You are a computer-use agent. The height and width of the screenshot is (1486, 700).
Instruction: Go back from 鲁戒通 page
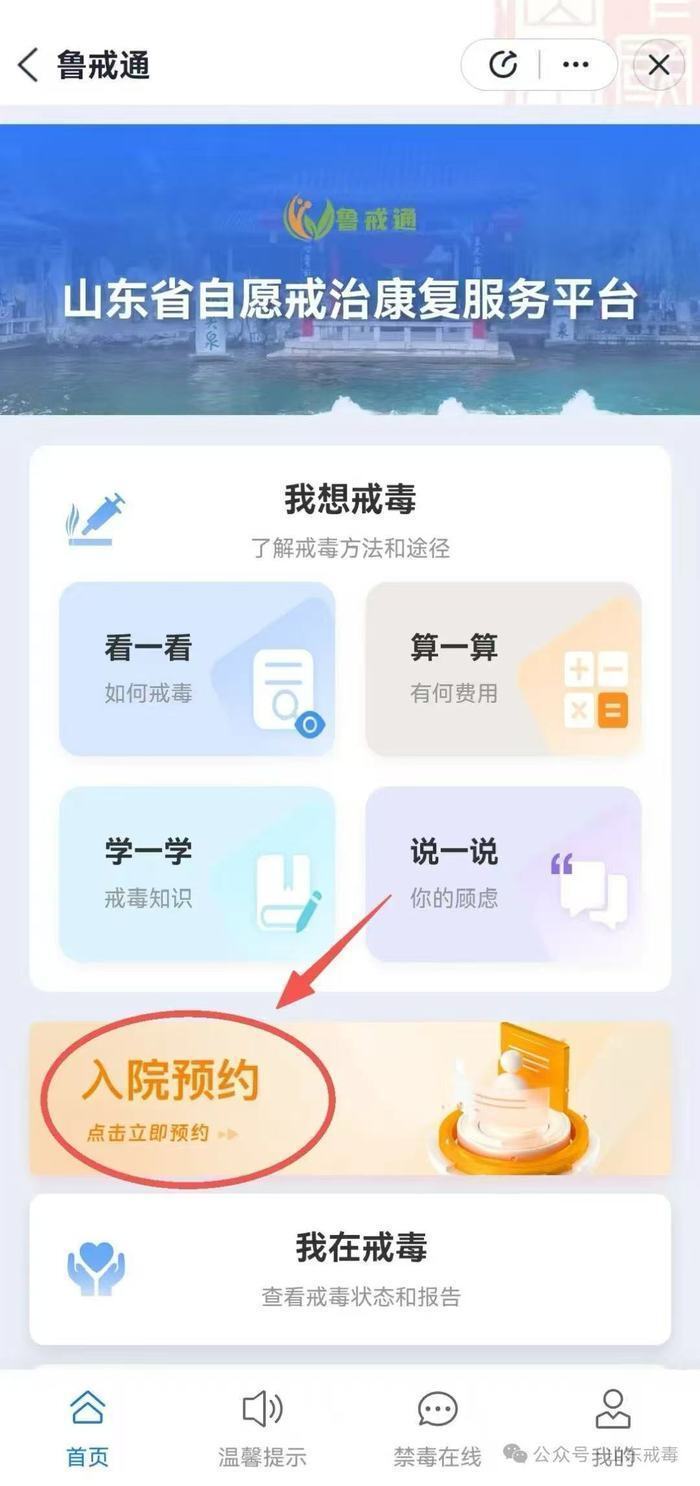click(x=28, y=66)
